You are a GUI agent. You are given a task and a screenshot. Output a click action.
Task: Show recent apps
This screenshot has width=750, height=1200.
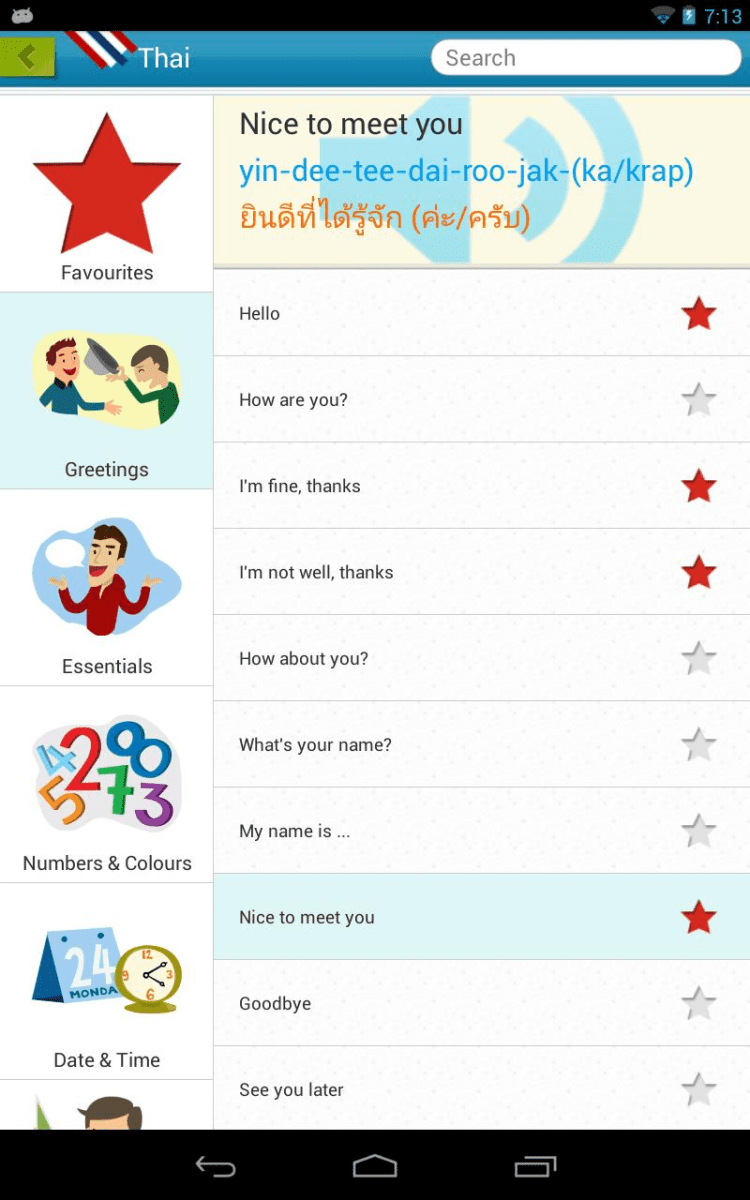535,1166
